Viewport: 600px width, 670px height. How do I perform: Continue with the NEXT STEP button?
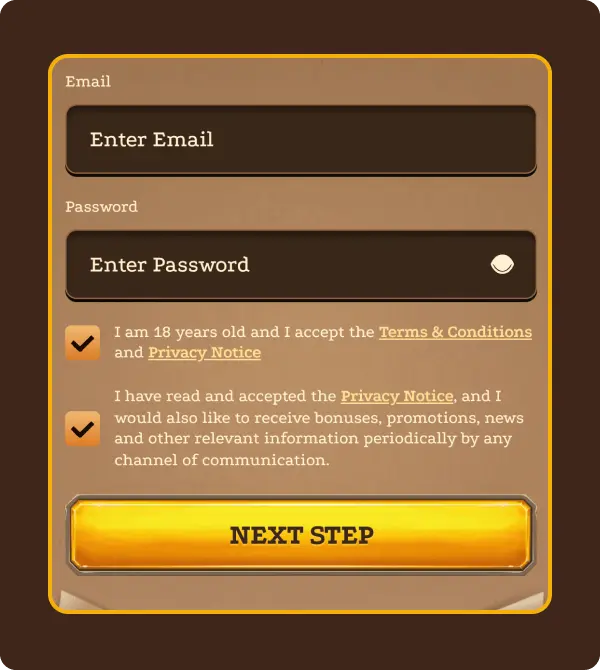click(301, 535)
